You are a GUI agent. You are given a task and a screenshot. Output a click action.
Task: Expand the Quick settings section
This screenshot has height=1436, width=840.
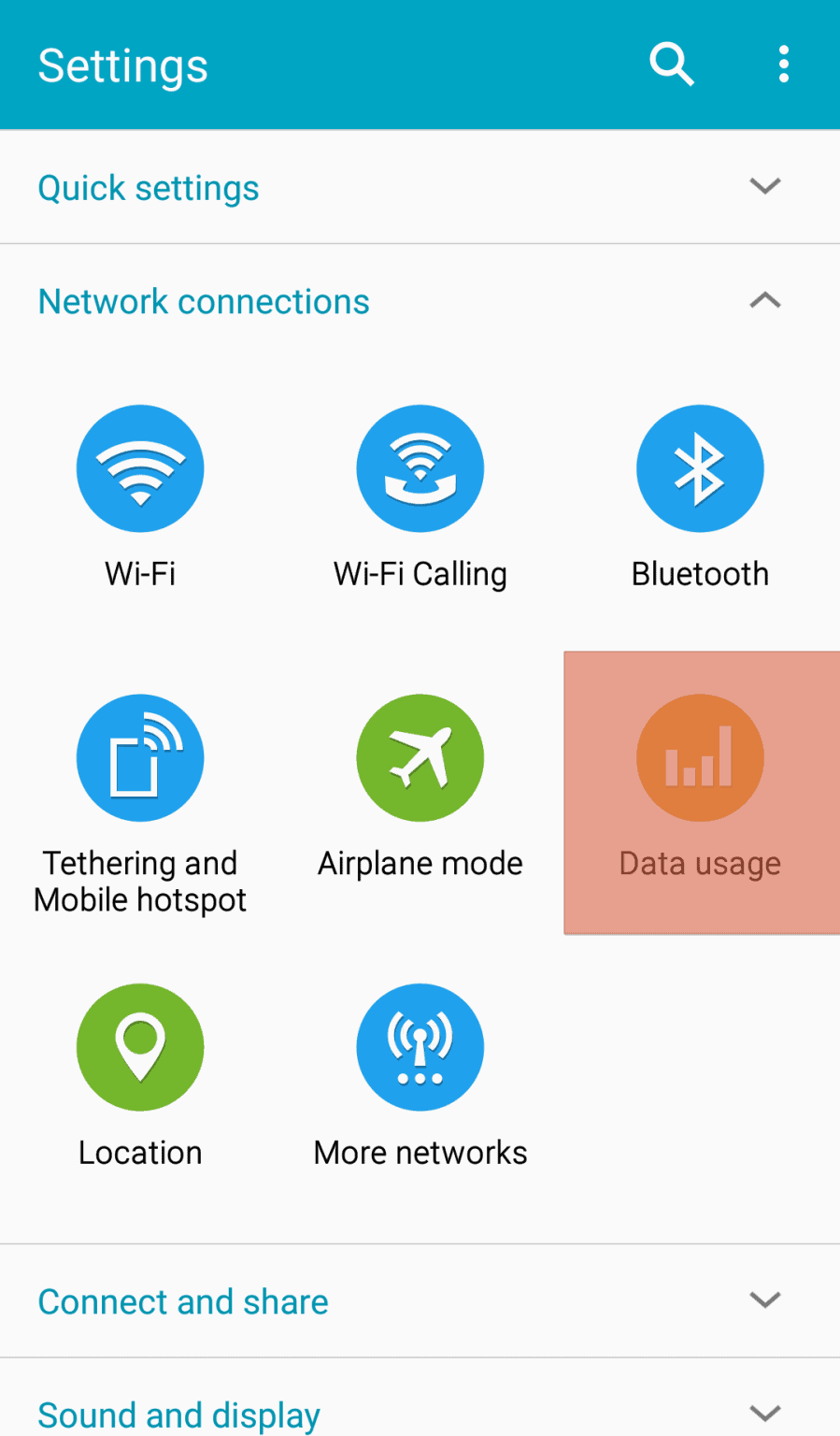coord(764,187)
